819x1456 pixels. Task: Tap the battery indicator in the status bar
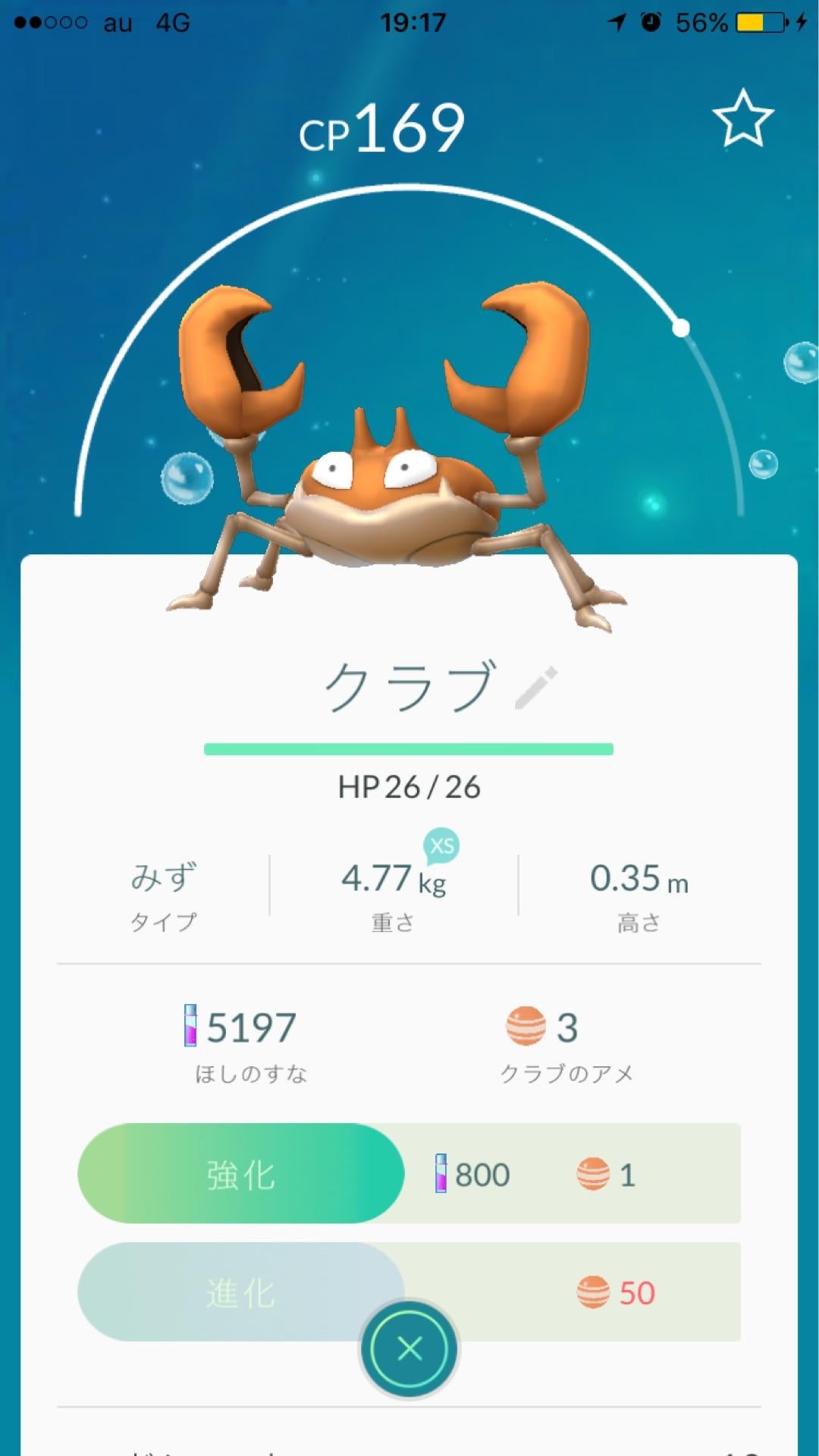761,21
